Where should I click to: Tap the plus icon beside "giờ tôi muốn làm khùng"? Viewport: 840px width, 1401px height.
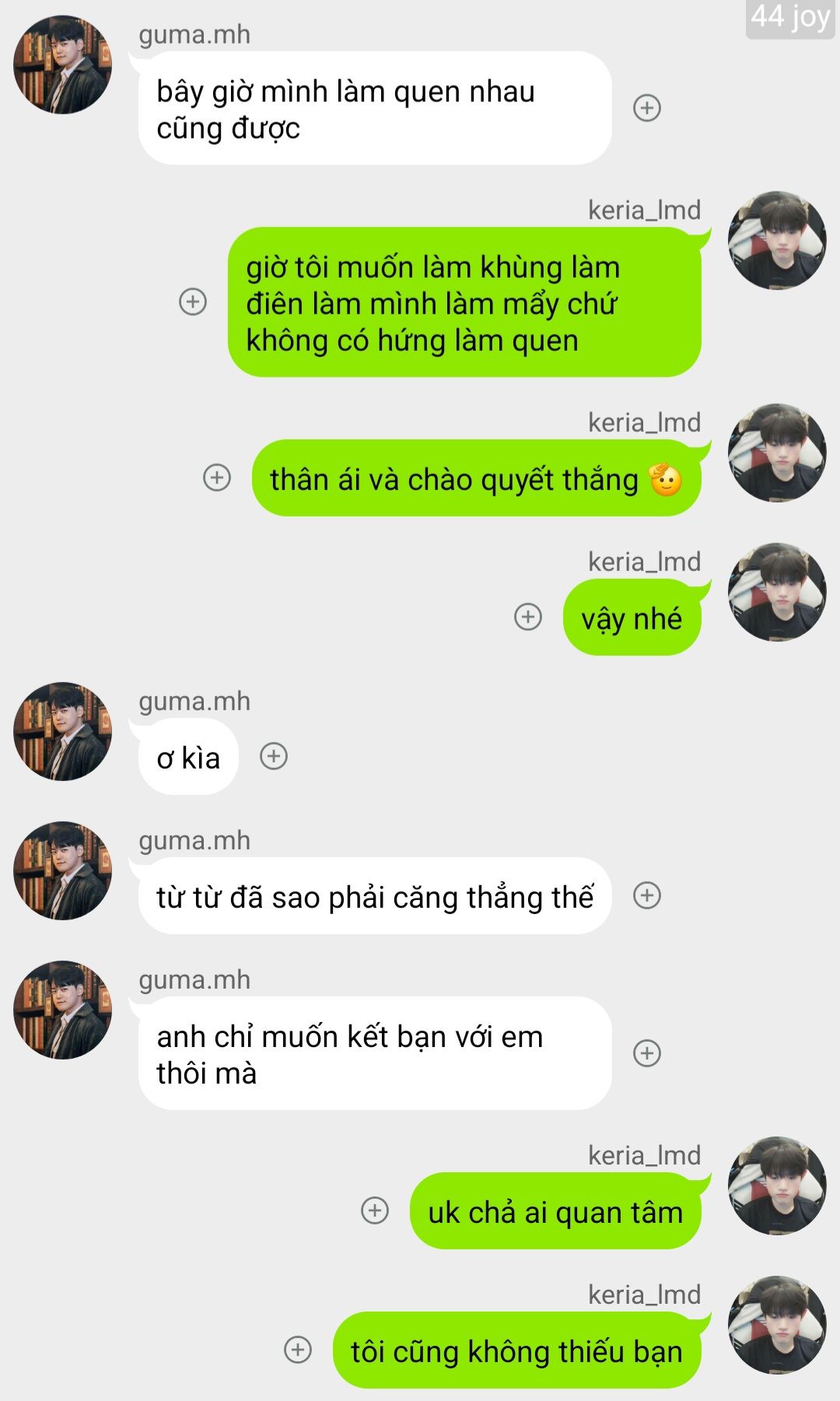point(193,302)
